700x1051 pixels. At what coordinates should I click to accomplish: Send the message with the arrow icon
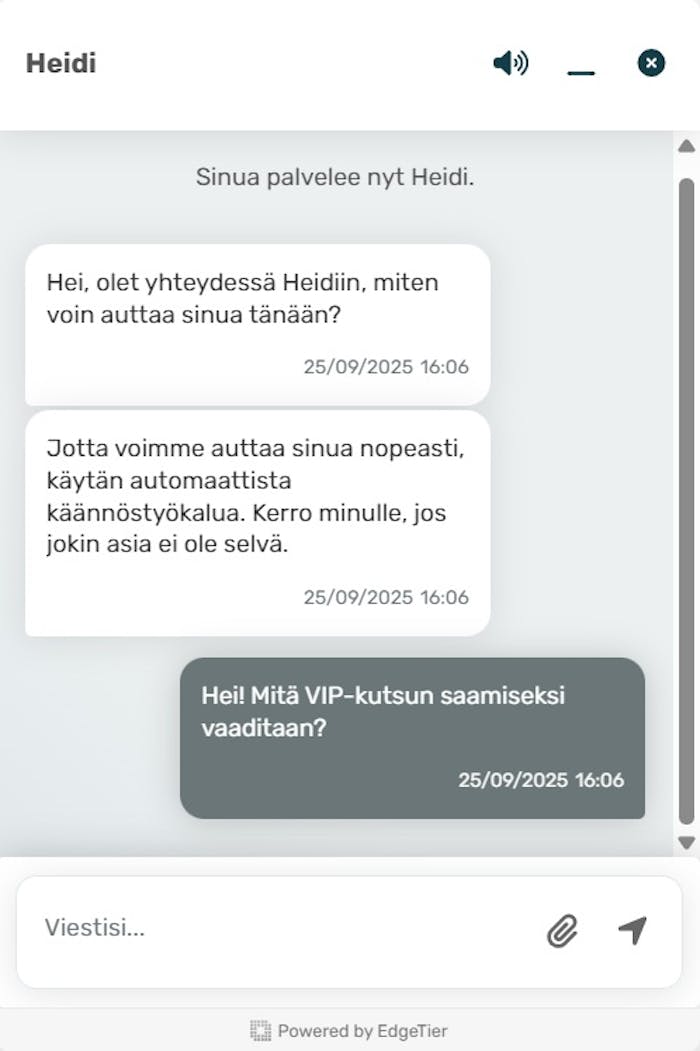632,930
